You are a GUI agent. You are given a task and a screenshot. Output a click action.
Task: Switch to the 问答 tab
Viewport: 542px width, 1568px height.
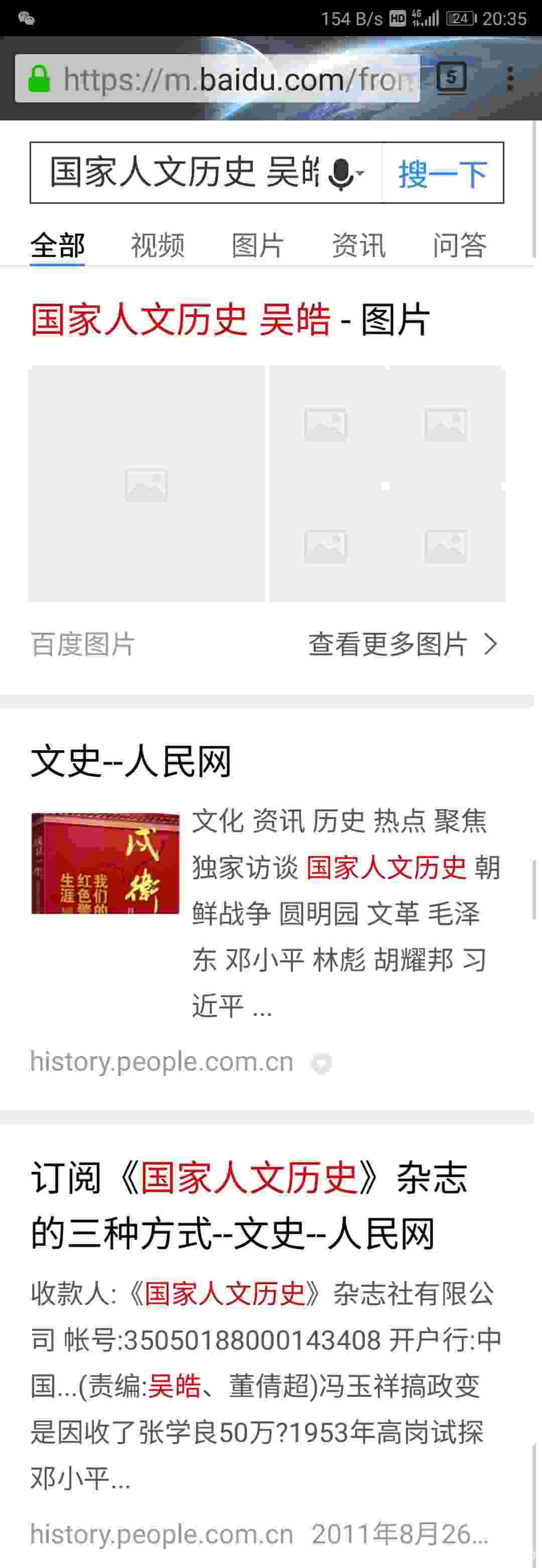(x=459, y=246)
